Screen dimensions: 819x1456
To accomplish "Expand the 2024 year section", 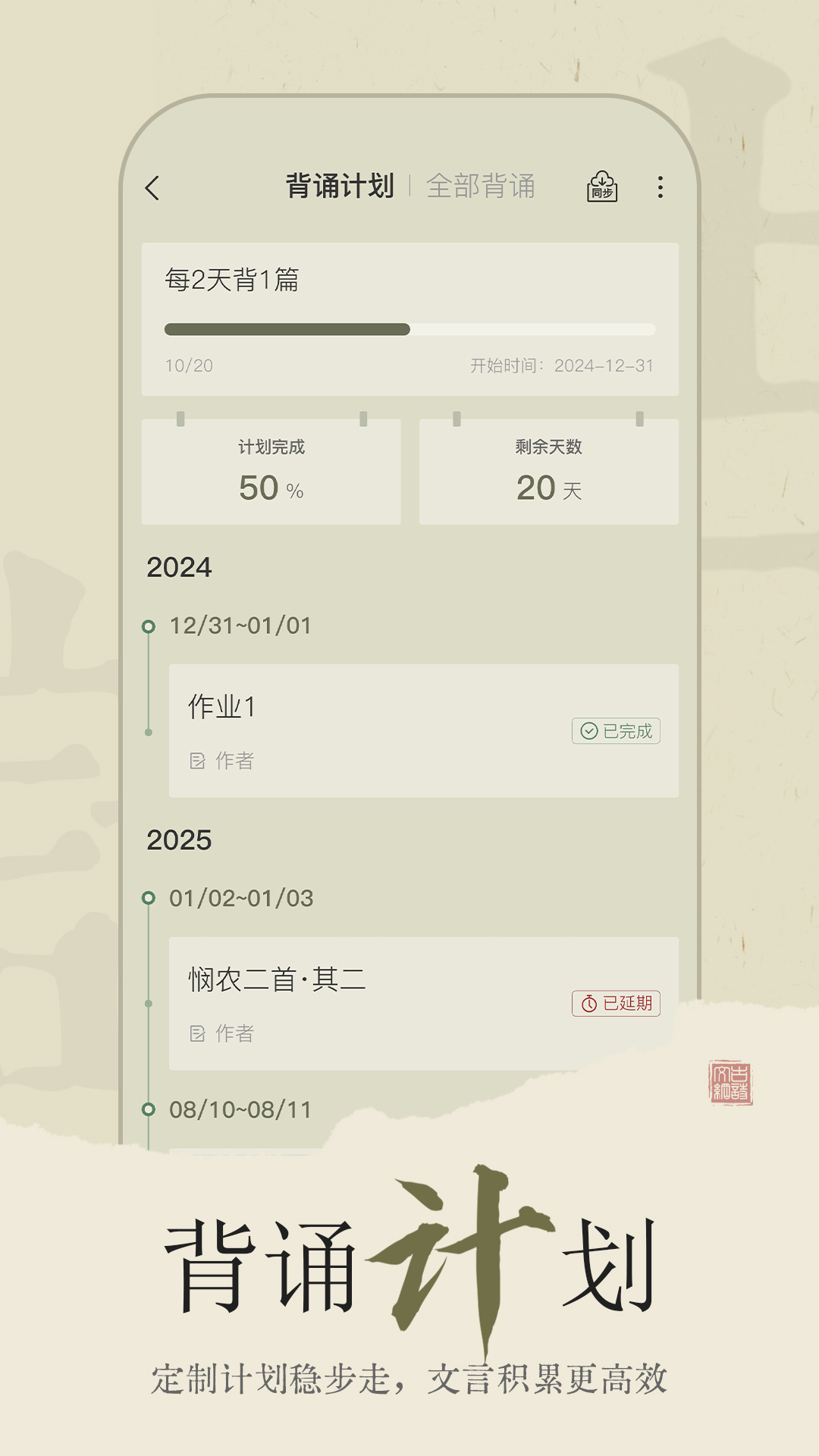I will click(179, 567).
